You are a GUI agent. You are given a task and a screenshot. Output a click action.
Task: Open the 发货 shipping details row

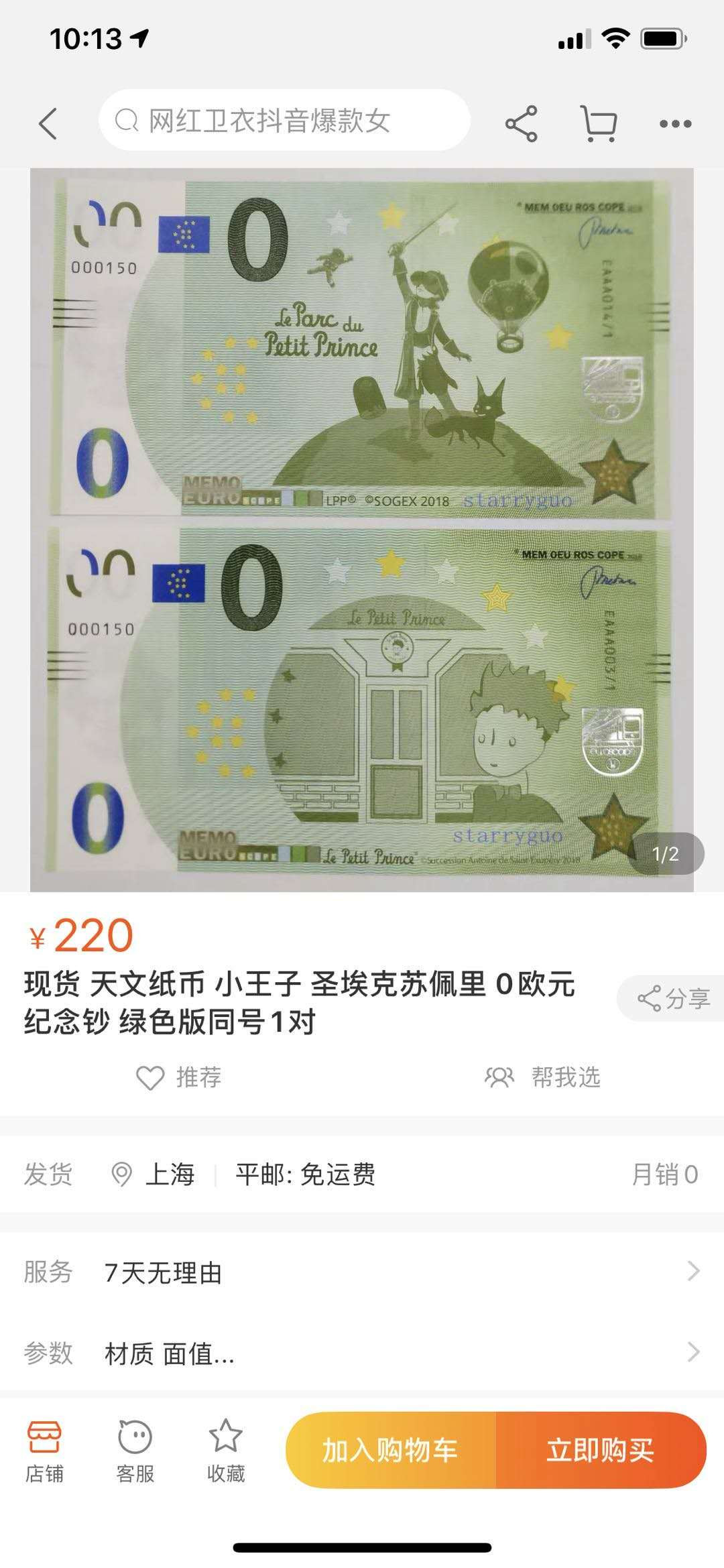(362, 1174)
